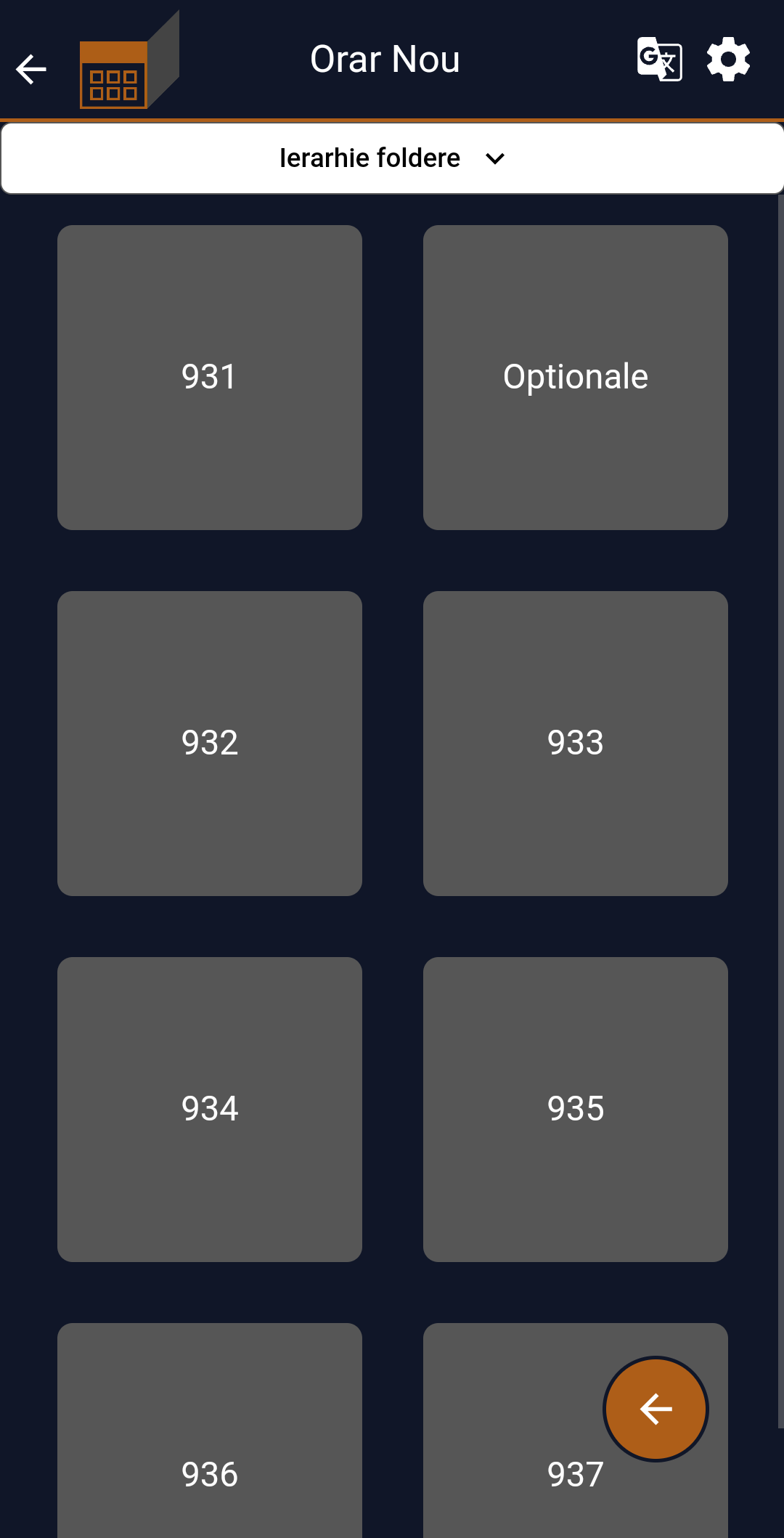
Task: Open the settings gear
Action: coord(728,60)
